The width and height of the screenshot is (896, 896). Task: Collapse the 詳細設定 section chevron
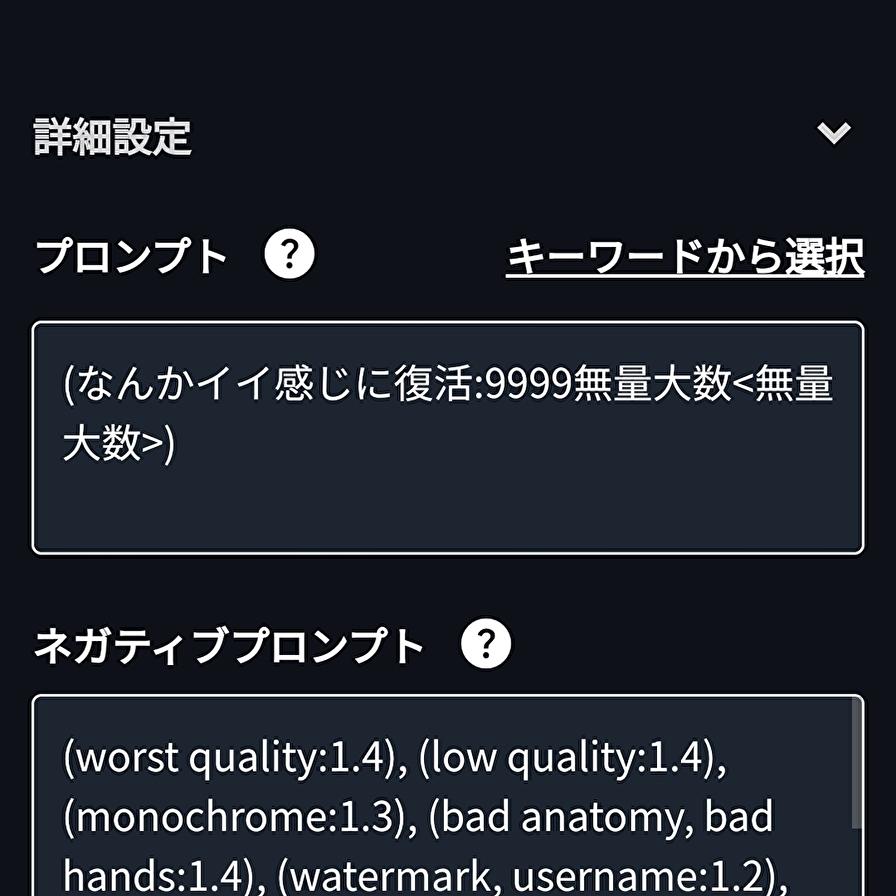833,133
